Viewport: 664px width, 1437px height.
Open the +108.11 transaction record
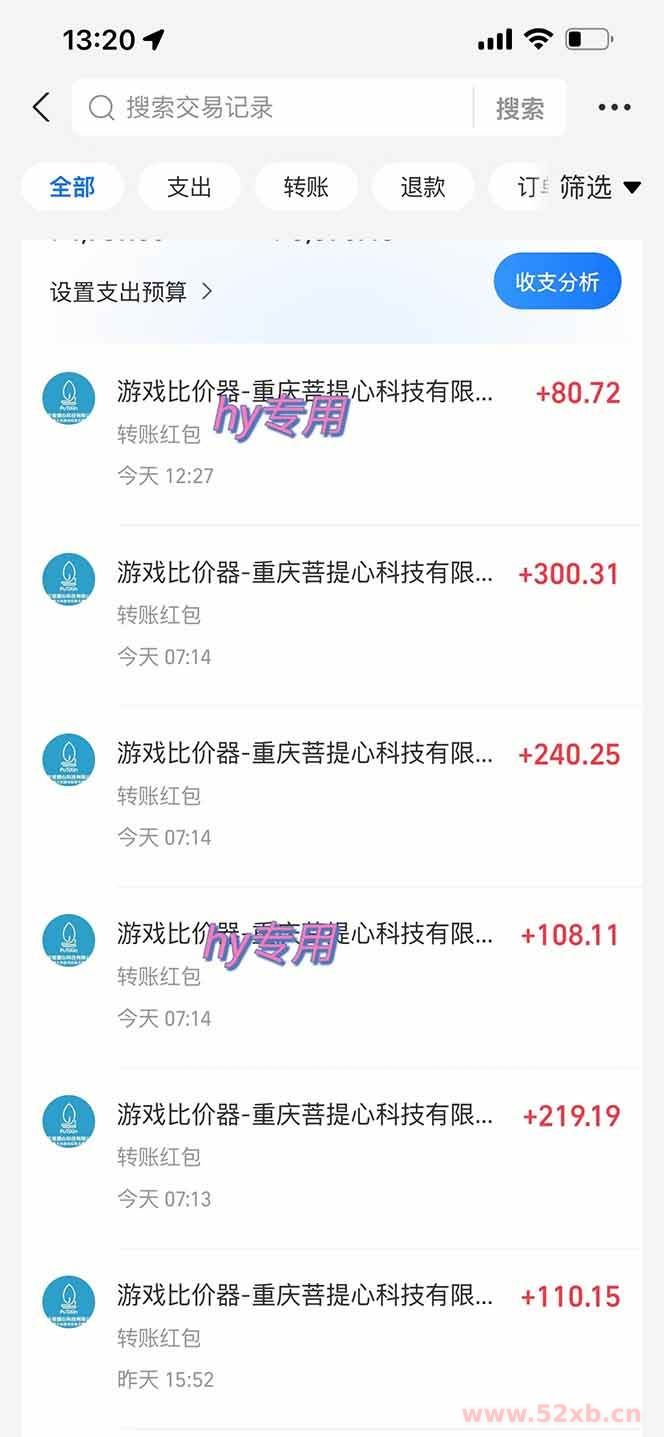(330, 975)
